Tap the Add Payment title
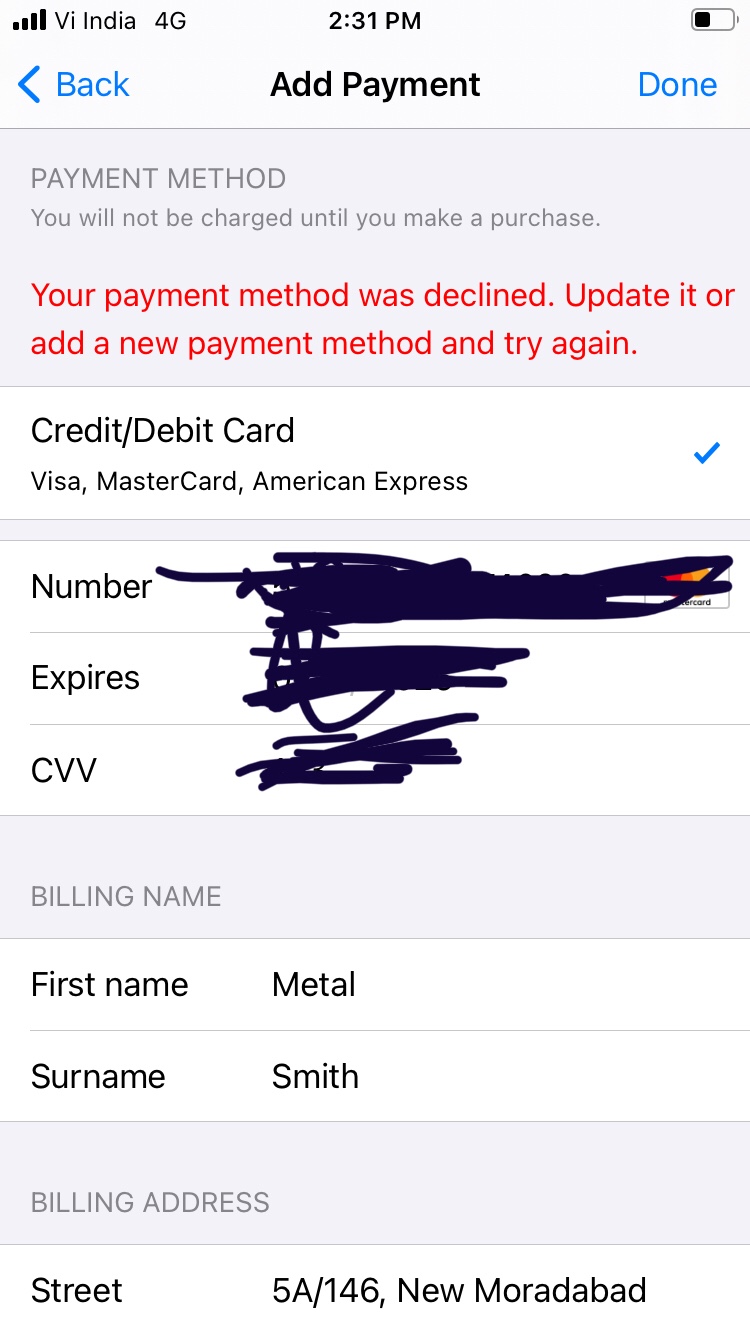This screenshot has height=1334, width=750. pos(375,85)
